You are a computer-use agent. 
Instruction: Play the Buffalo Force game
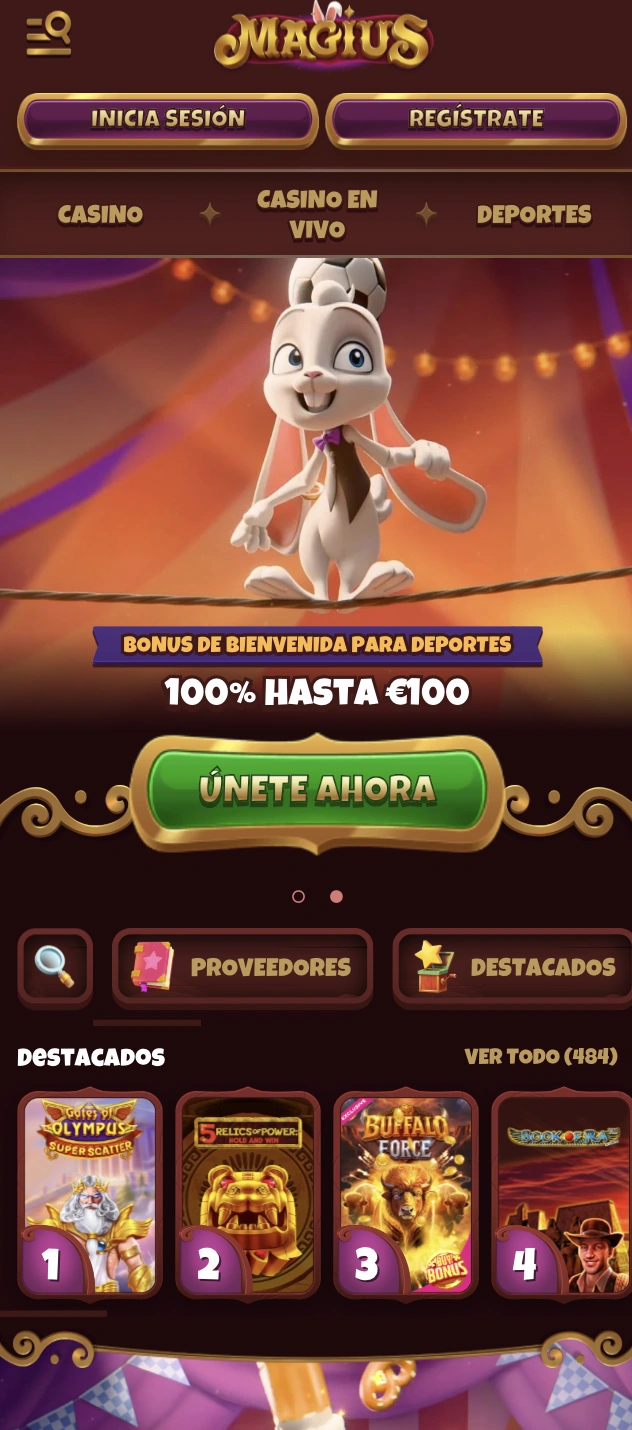pyautogui.click(x=405, y=1194)
